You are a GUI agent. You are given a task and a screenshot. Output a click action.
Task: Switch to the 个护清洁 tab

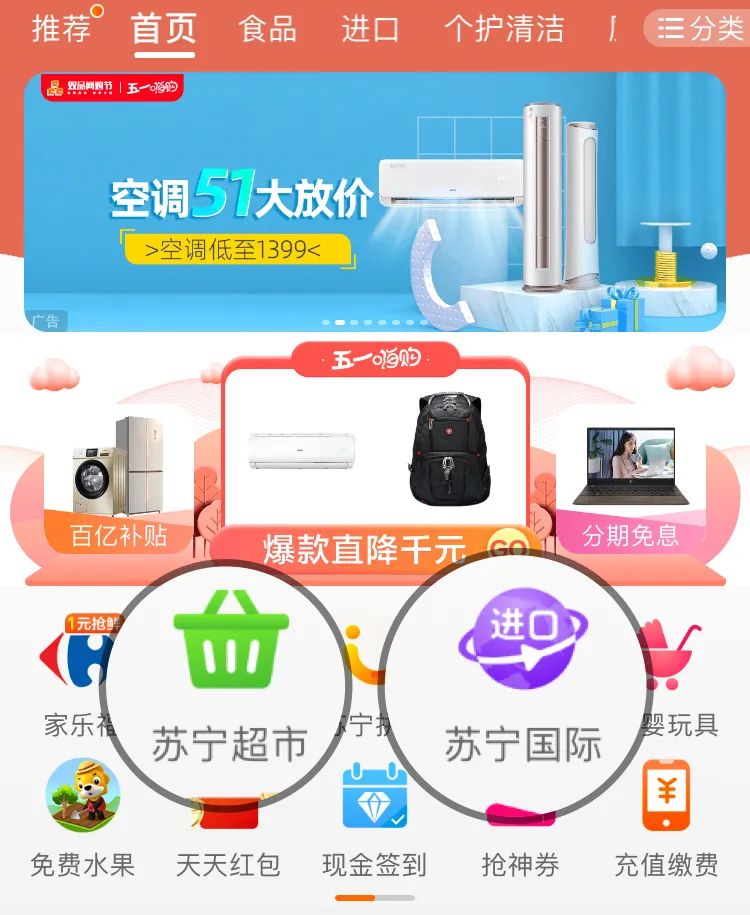click(x=504, y=29)
